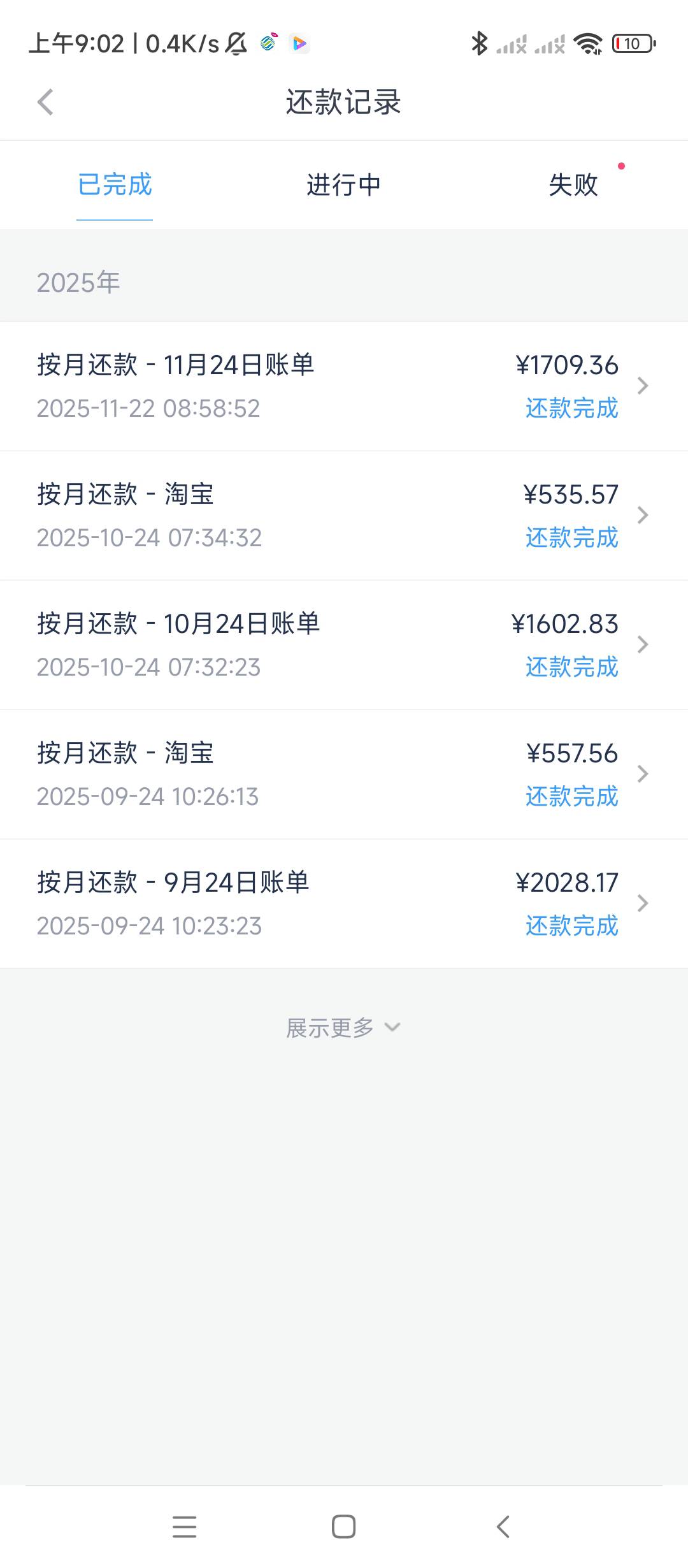
Task: Switch to the 失败 tab
Action: click(x=573, y=185)
